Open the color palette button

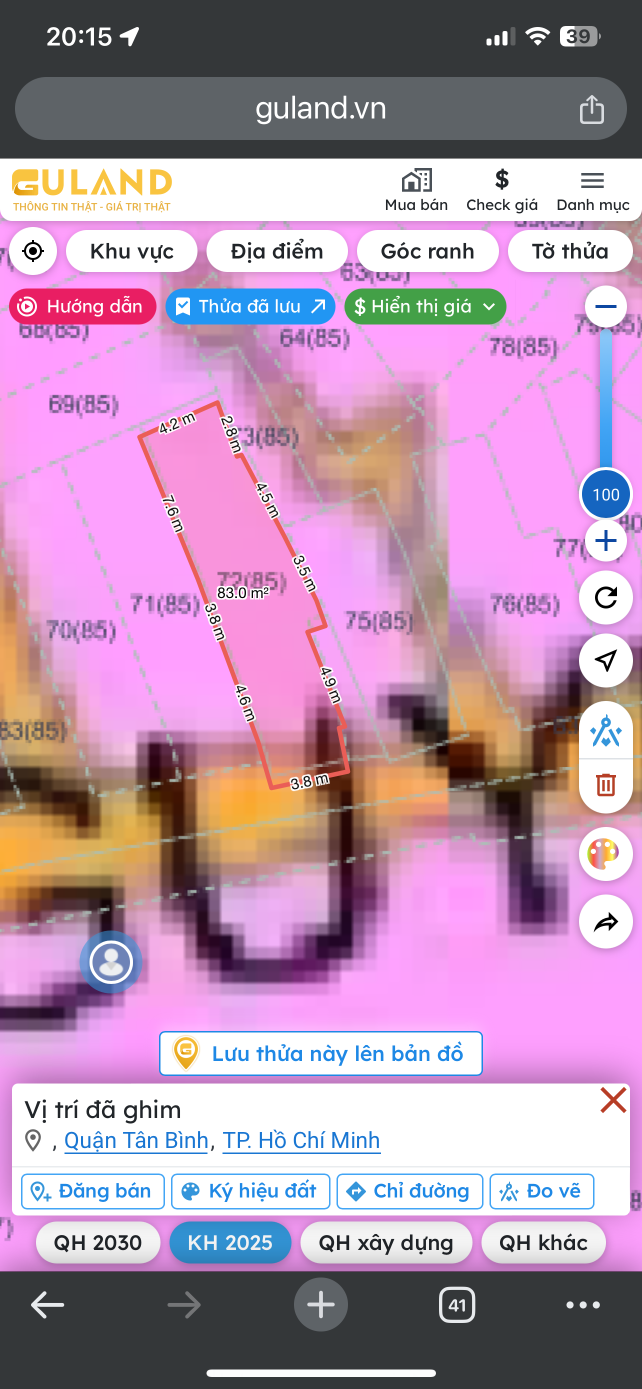point(605,854)
